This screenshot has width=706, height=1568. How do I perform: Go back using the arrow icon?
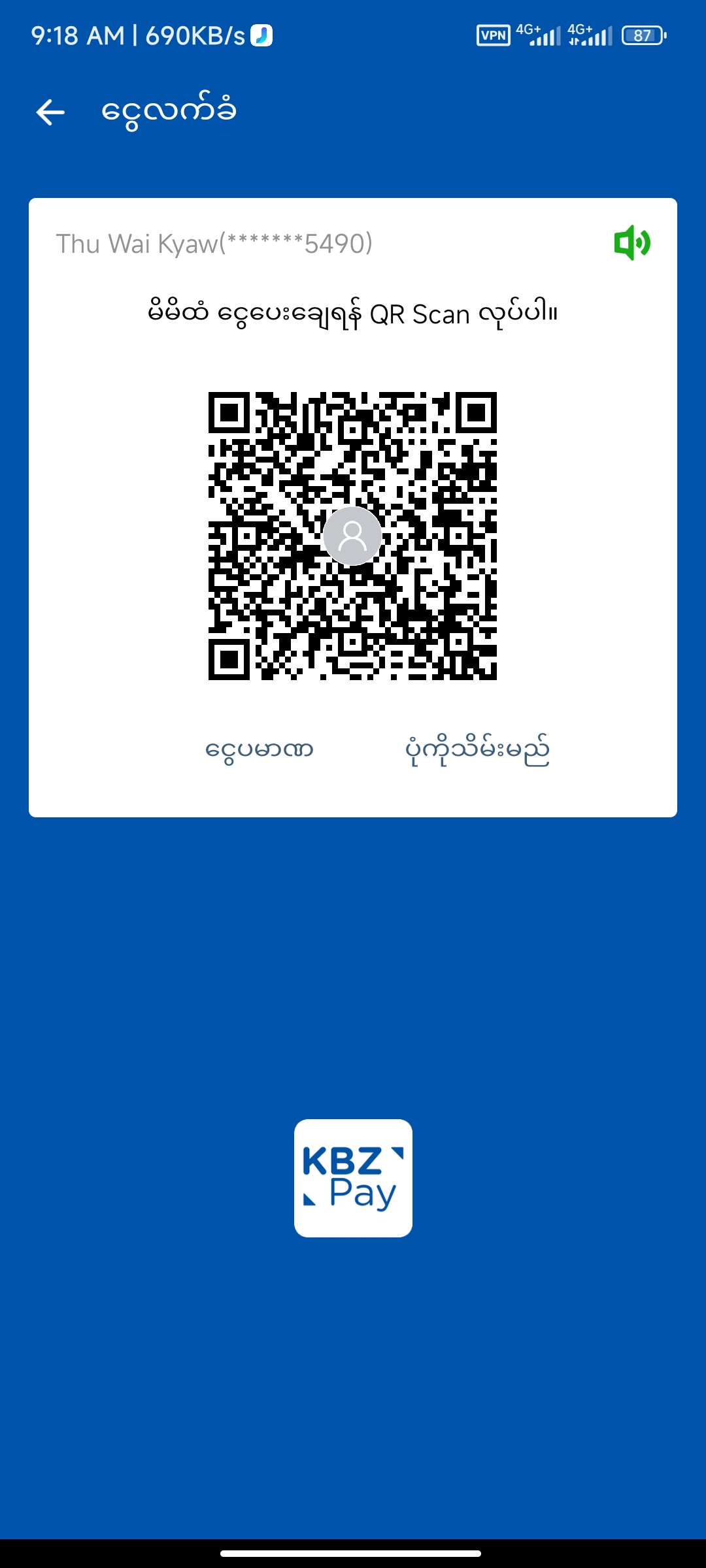(x=50, y=112)
